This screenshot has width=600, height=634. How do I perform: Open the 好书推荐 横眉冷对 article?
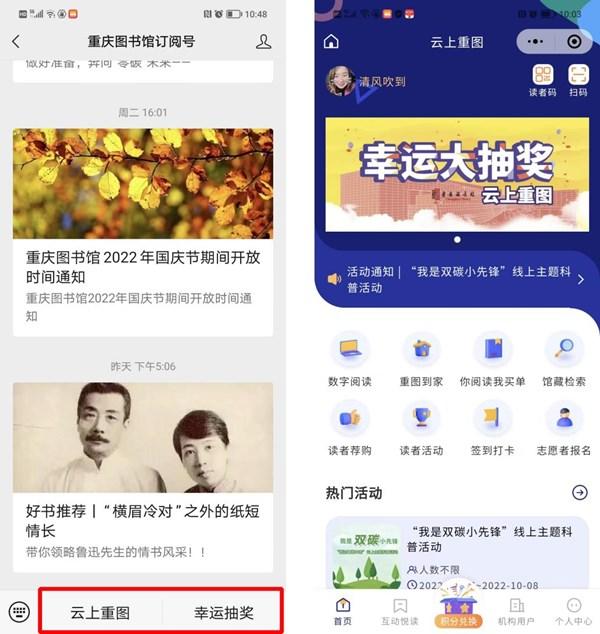coord(143,520)
